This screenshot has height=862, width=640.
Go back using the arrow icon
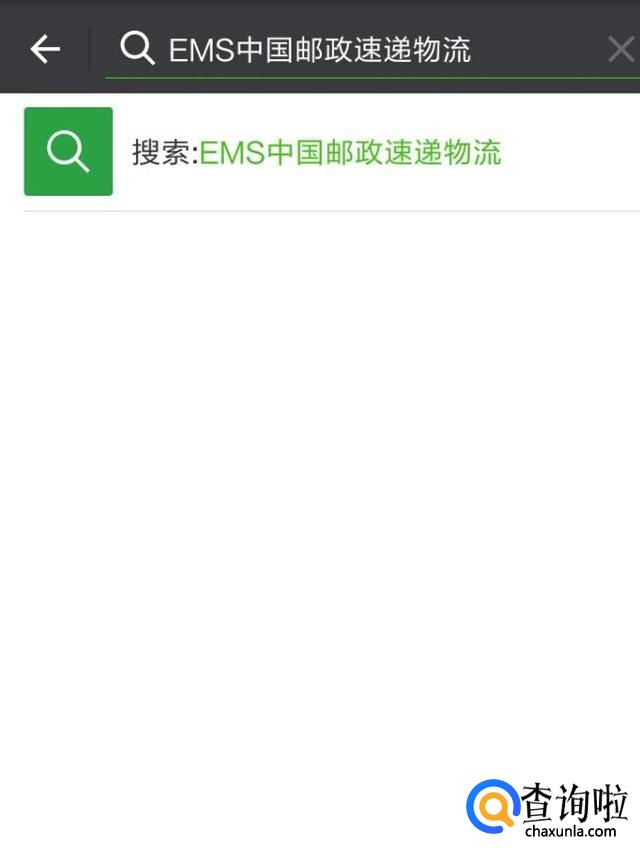click(45, 48)
